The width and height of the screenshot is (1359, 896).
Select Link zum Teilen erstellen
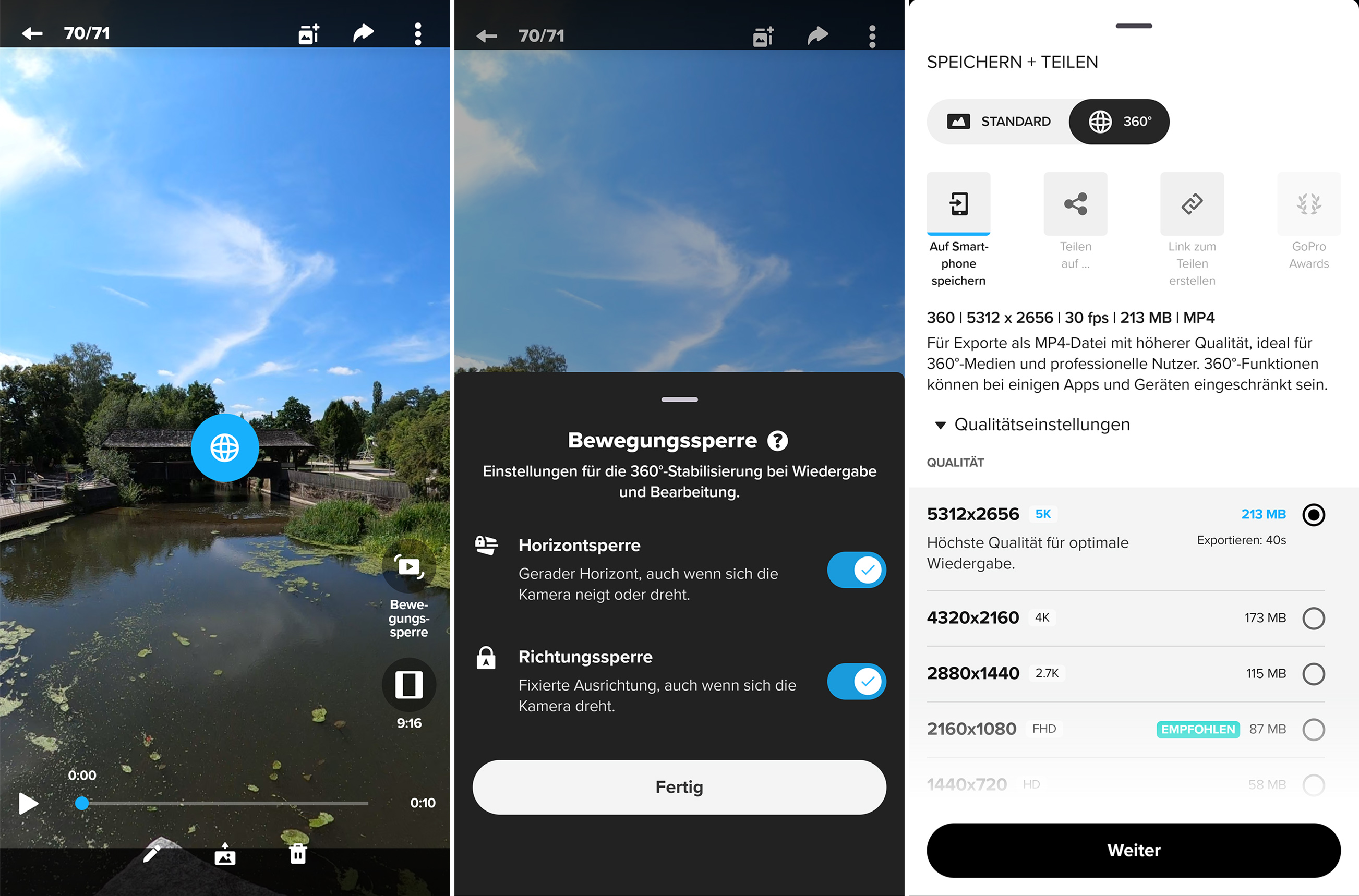point(1192,204)
